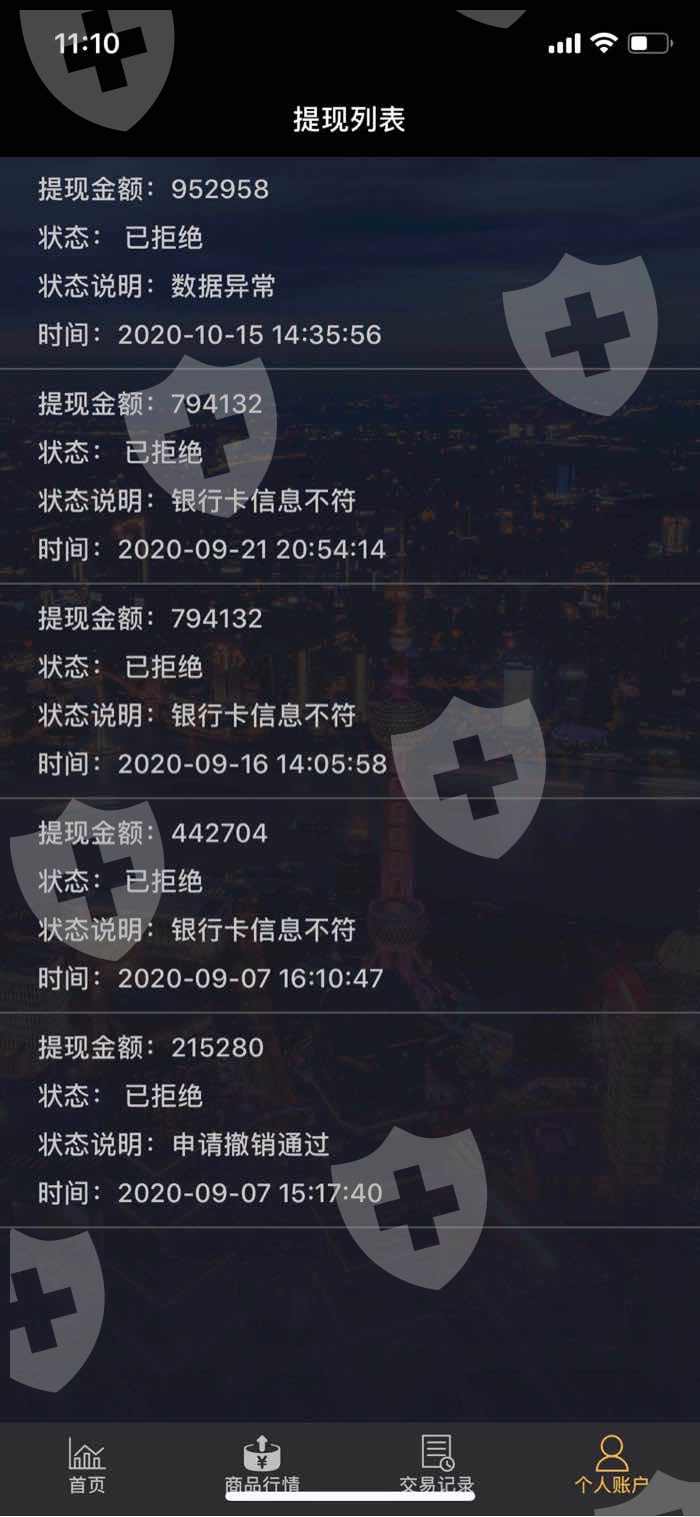Go to the 交易记录 tab
Viewport: 700px width, 1517px height.
(437, 1465)
